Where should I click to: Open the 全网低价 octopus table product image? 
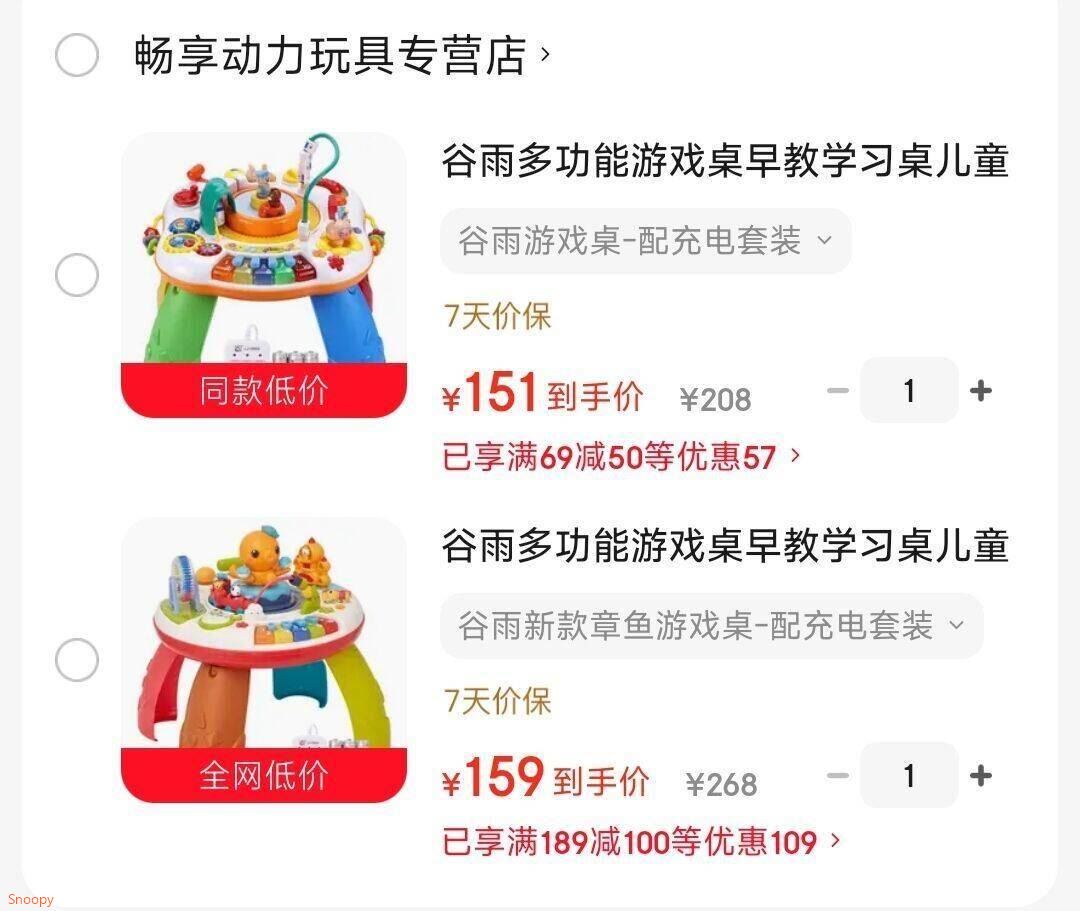pos(264,660)
